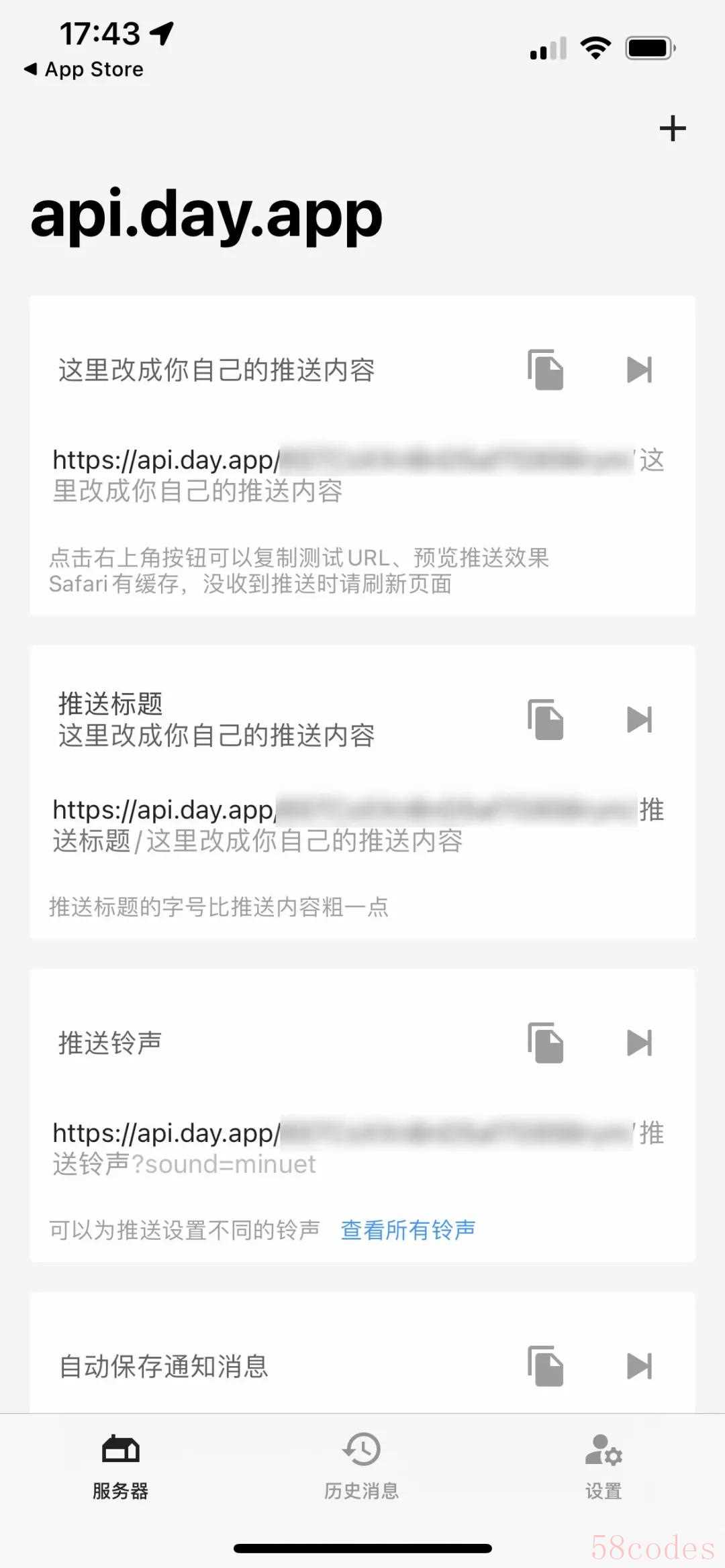Copy the 推送铃声 test URL
Image resolution: width=725 pixels, height=1568 pixels.
tap(545, 1043)
